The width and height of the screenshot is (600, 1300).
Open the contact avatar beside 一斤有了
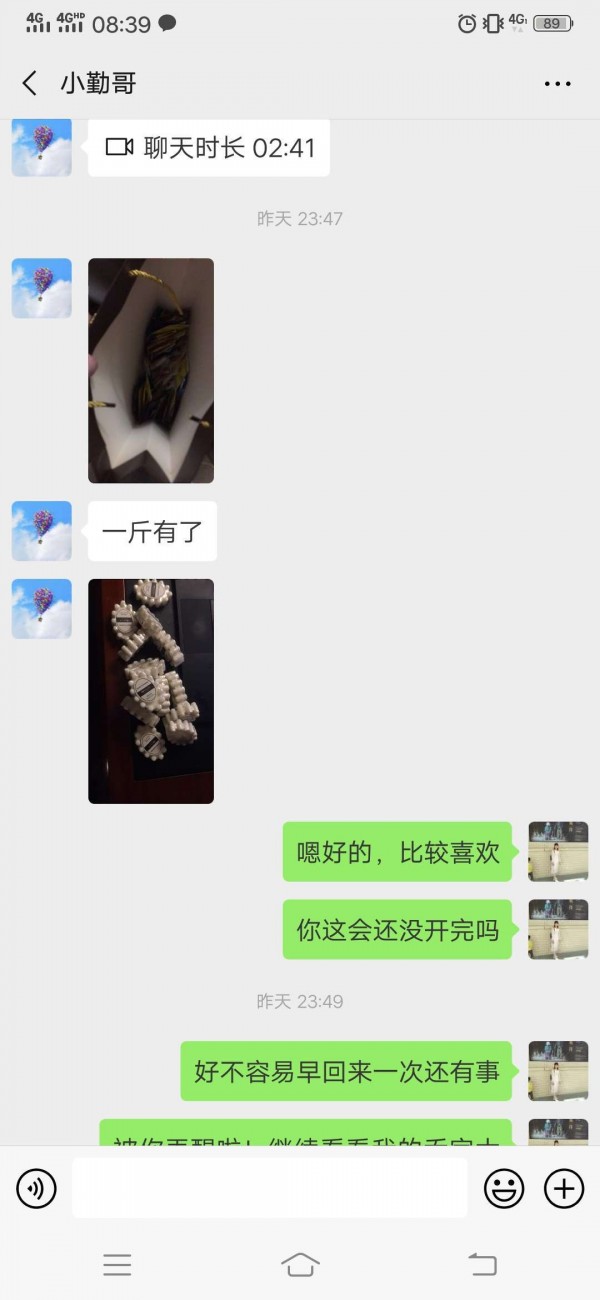coord(42,531)
